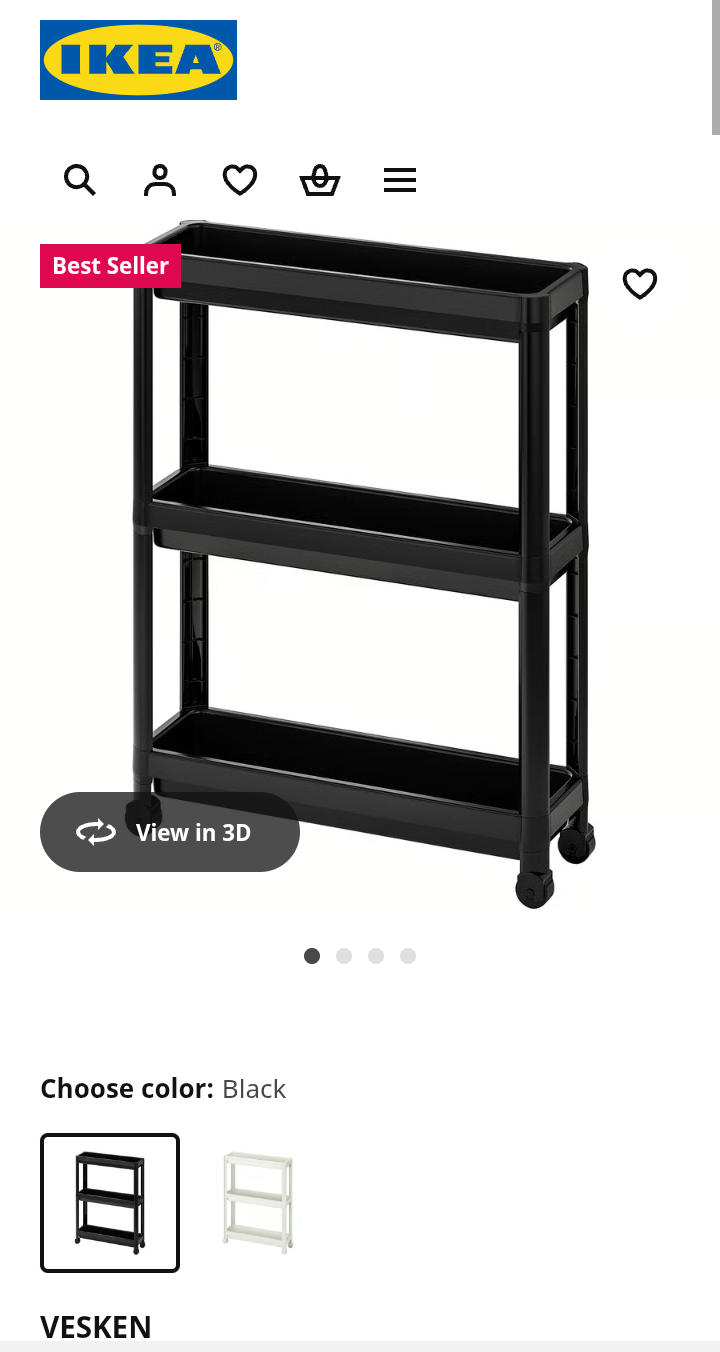720x1352 pixels.
Task: Open the hamburger menu
Action: (400, 180)
